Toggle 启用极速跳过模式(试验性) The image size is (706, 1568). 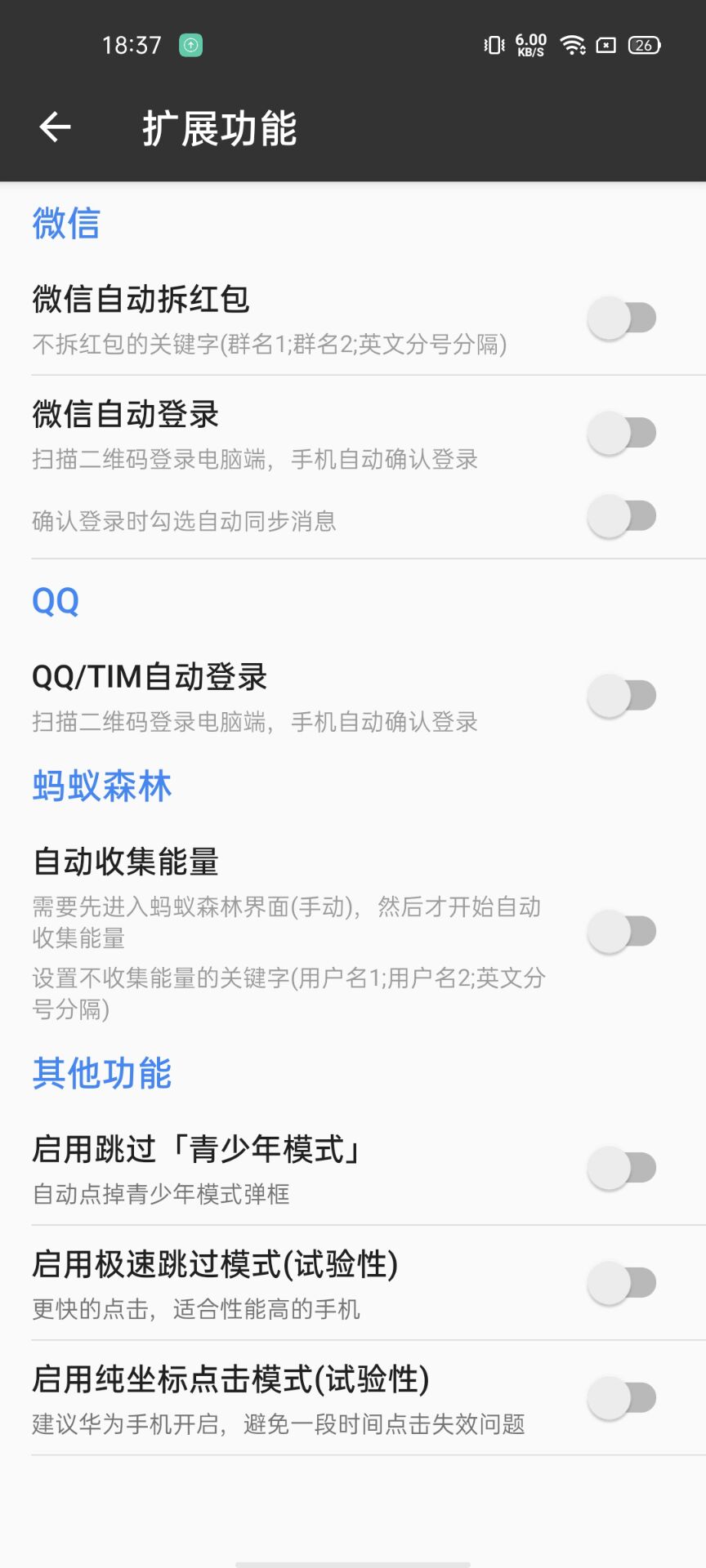622,1283
